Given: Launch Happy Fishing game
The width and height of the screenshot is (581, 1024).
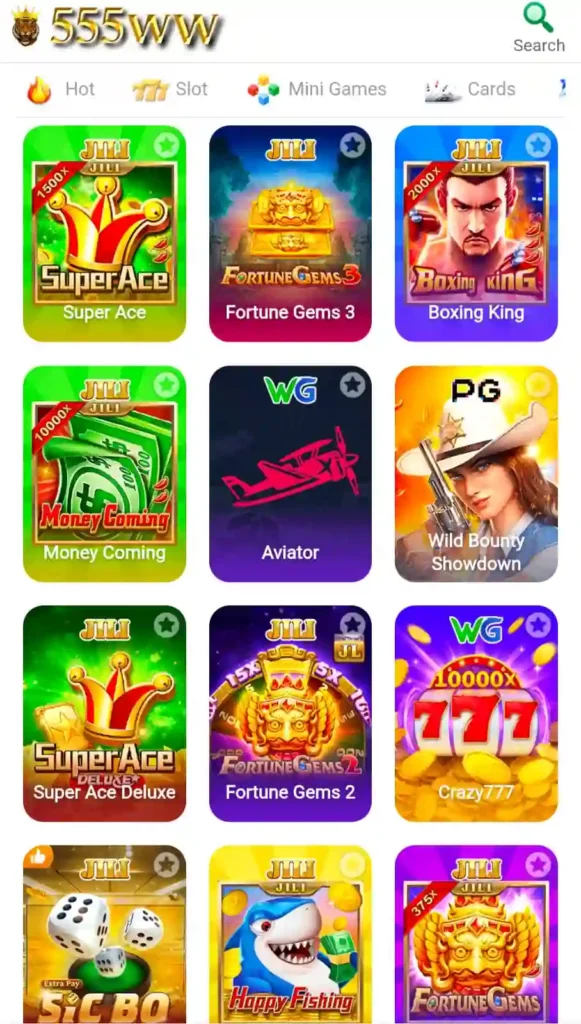Looking at the screenshot, I should pos(290,935).
